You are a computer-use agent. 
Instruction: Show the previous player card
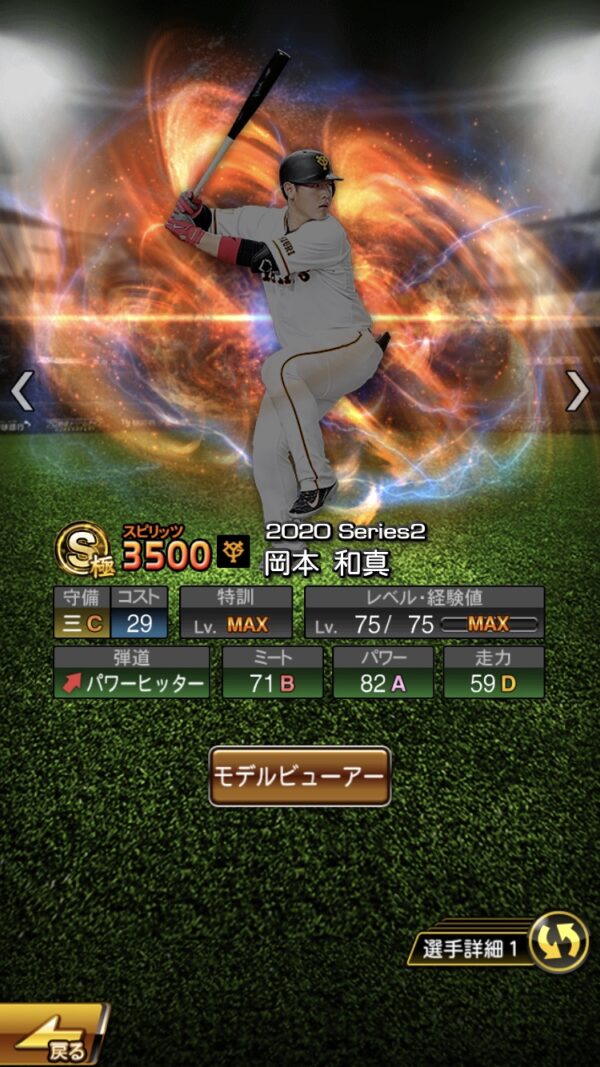click(22, 391)
